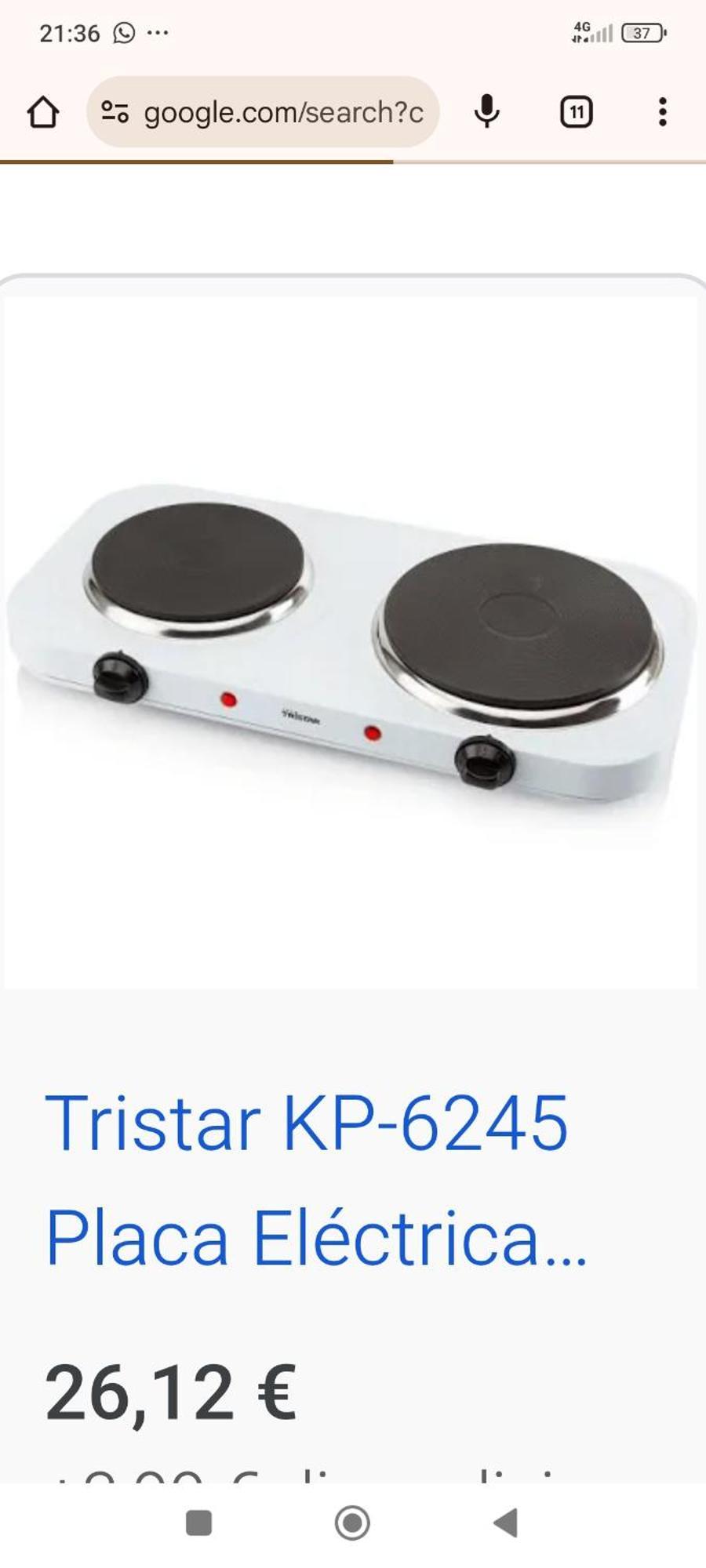Viewport: 706px width, 1568px height.
Task: Go to the browser home page
Action: pyautogui.click(x=43, y=112)
